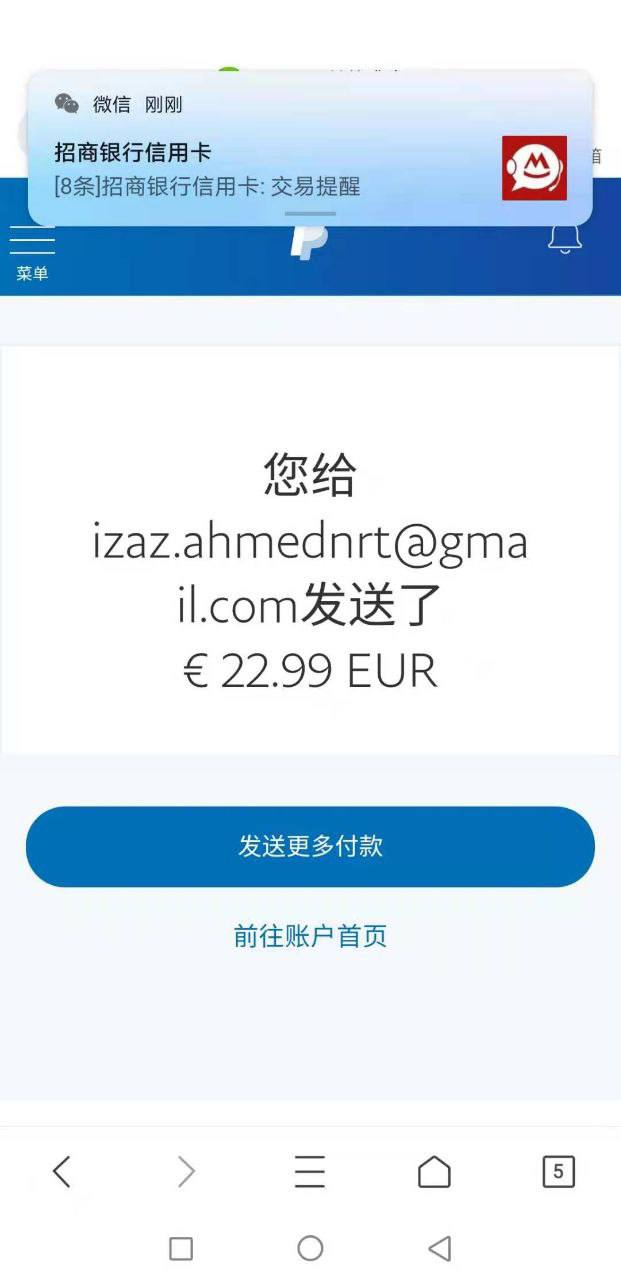Open the browser home page
The height and width of the screenshot is (1280, 621).
click(x=434, y=1171)
